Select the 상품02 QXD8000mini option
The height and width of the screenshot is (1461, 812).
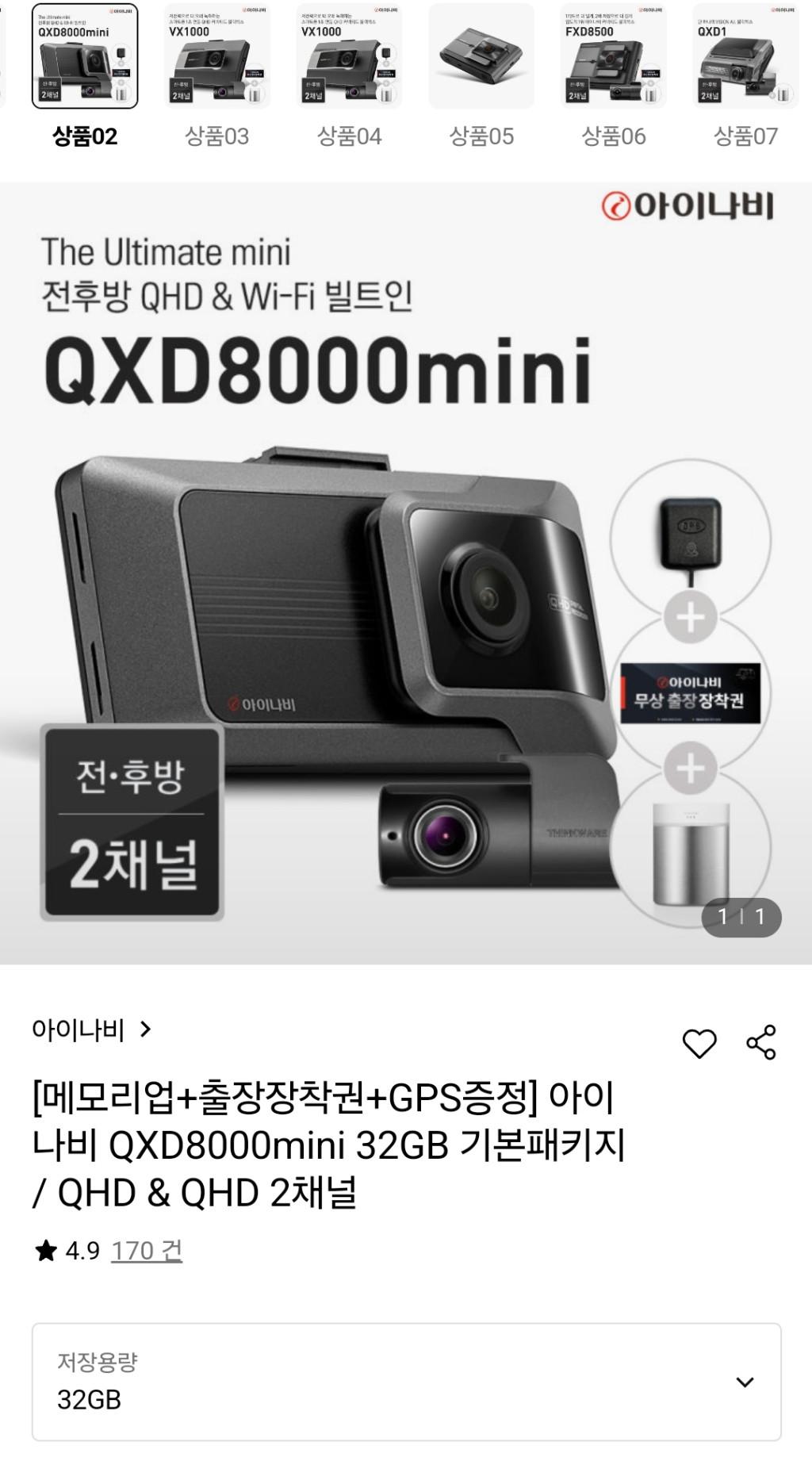[85, 57]
